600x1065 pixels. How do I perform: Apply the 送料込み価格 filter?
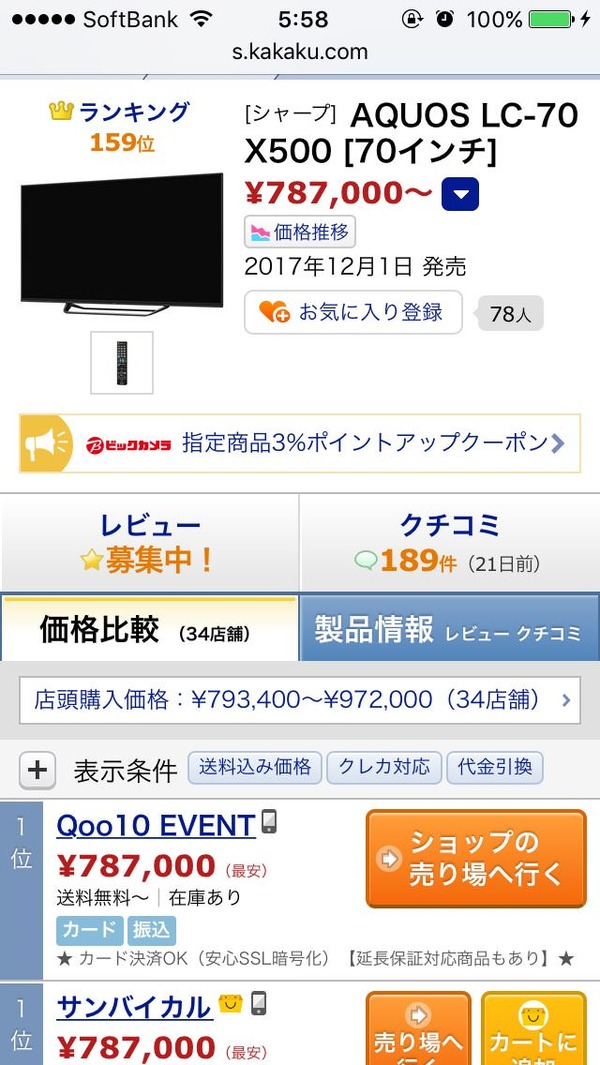255,768
